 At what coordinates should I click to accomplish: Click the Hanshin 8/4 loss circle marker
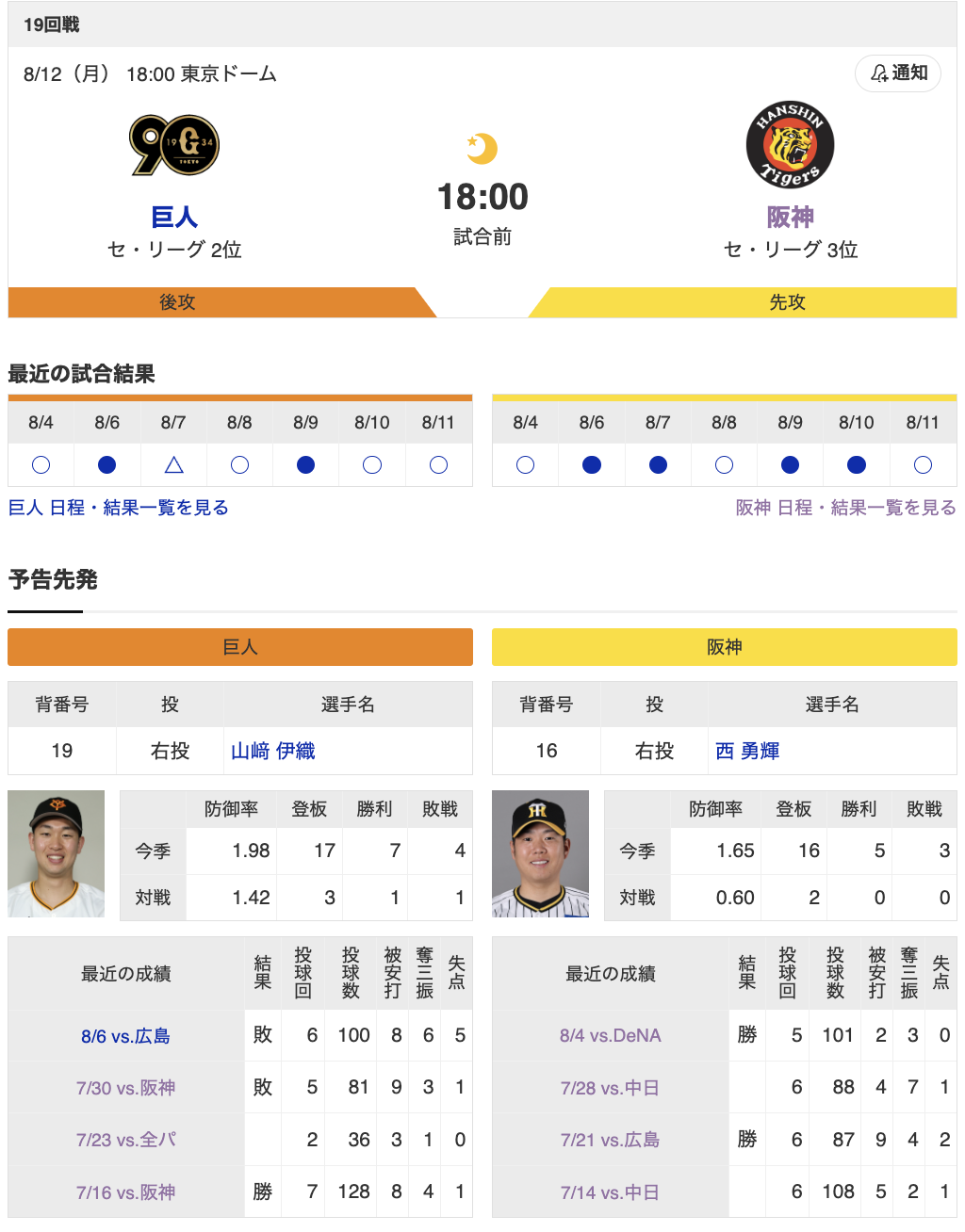tap(525, 463)
